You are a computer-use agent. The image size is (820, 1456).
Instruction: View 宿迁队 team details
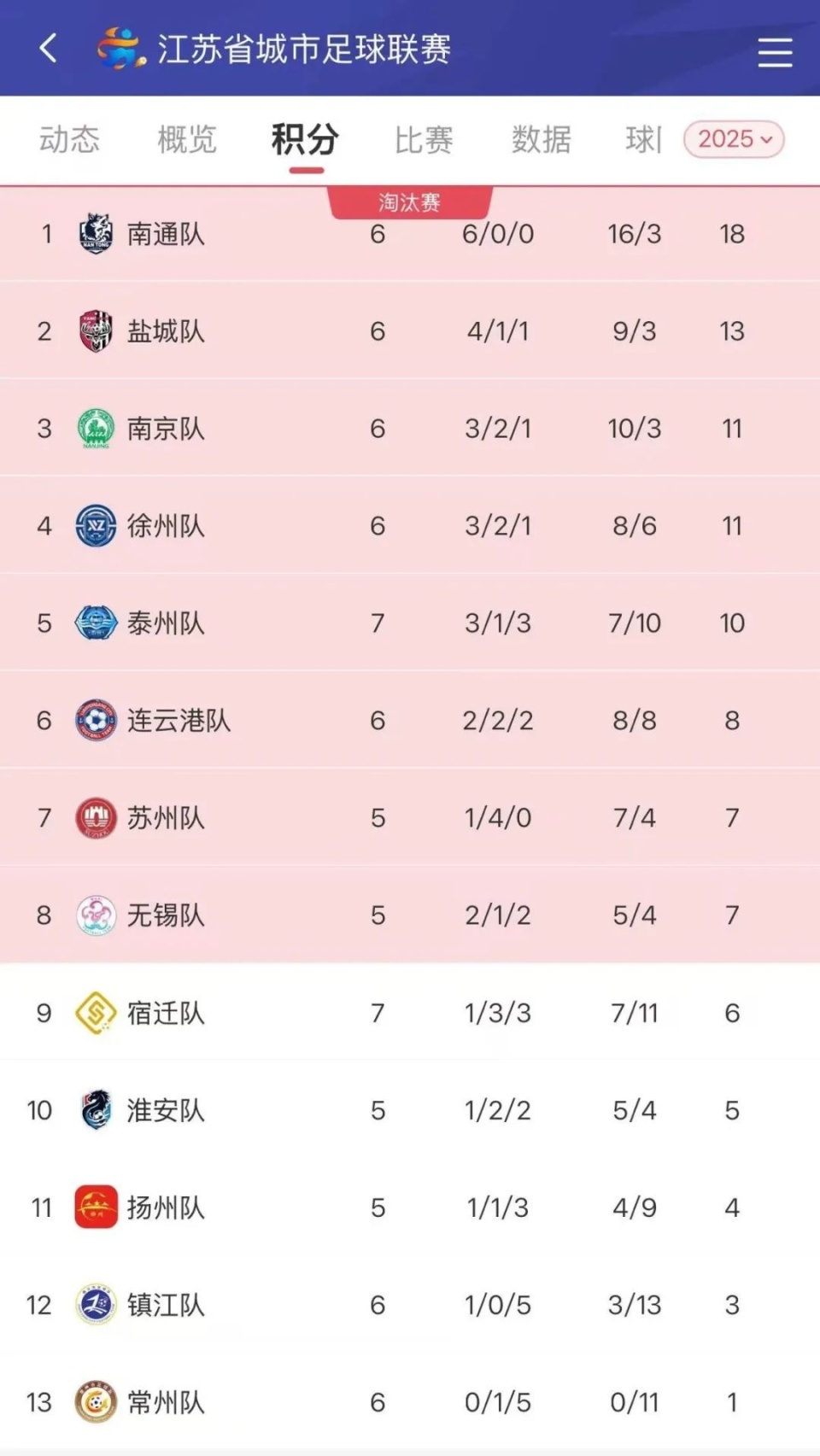[410, 1012]
